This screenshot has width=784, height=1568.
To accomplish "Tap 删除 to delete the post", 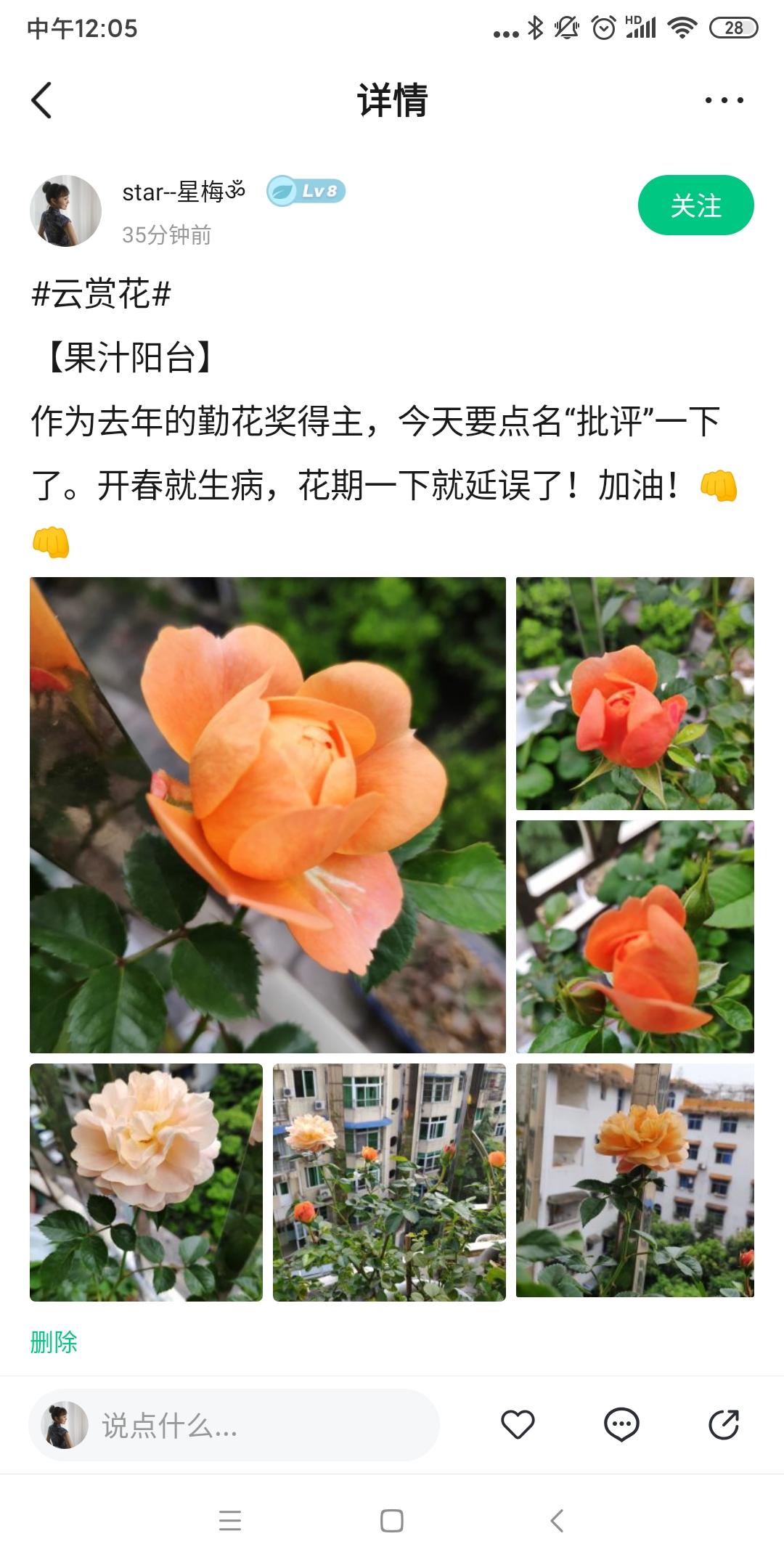I will pos(54,1342).
